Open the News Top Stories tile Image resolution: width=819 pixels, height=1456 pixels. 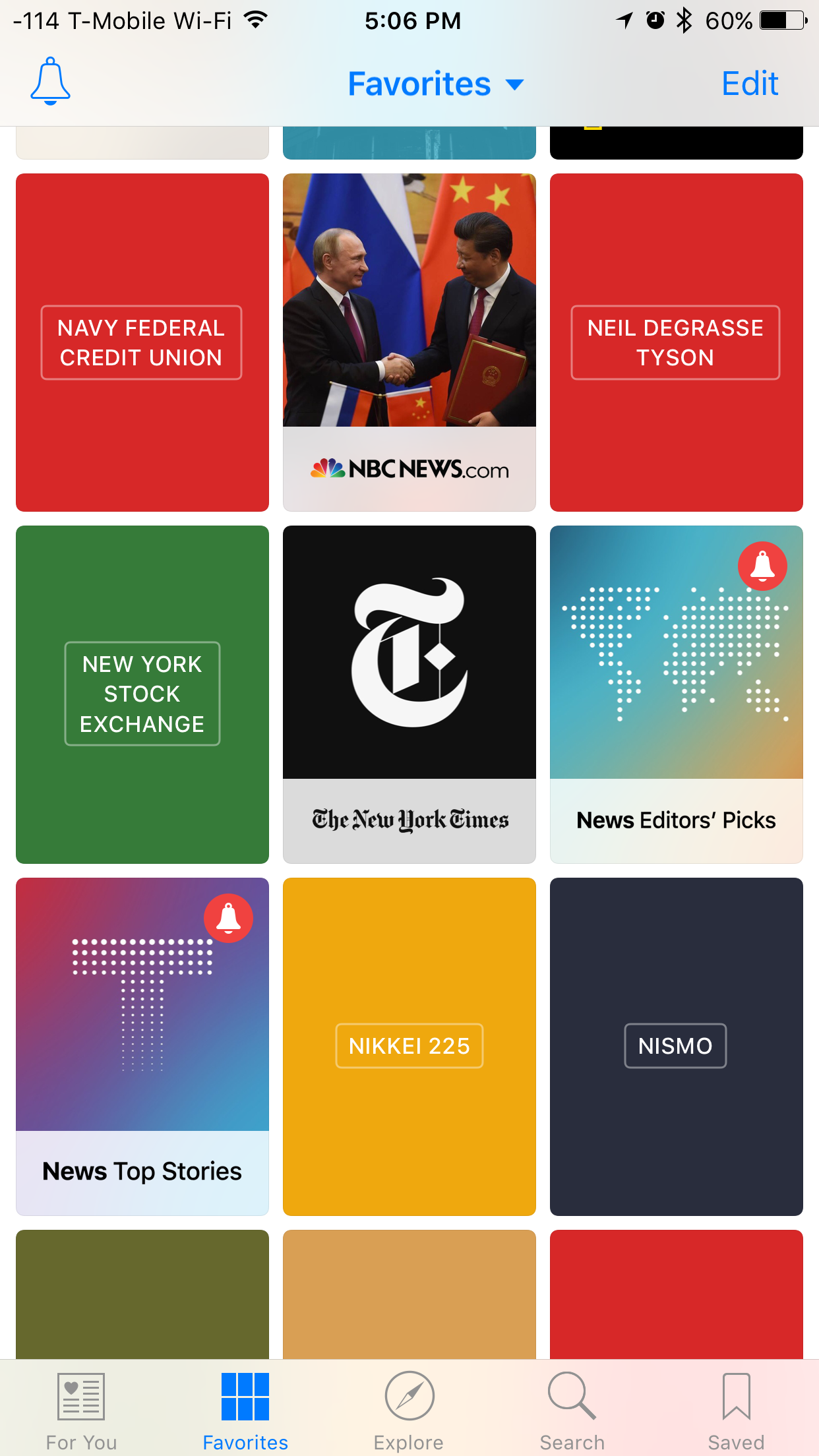tap(142, 1046)
